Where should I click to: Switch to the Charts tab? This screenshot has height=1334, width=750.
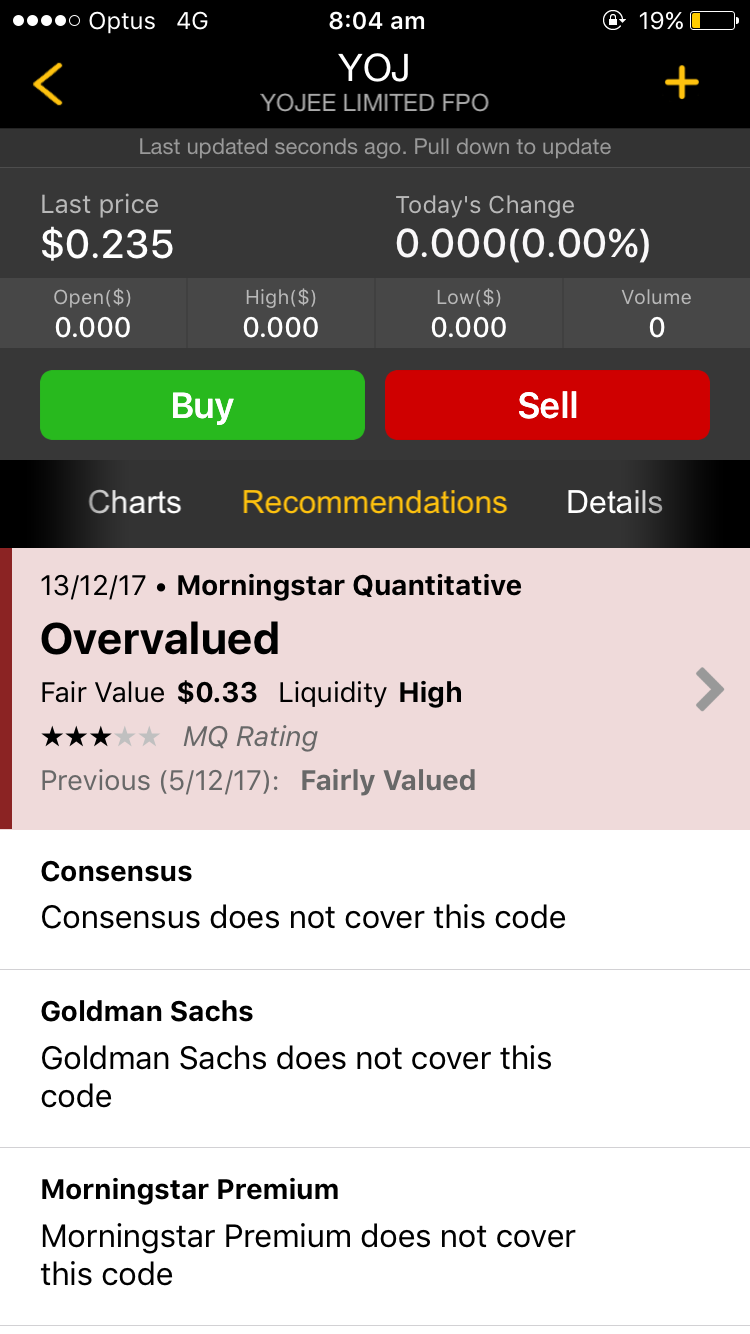click(x=135, y=502)
